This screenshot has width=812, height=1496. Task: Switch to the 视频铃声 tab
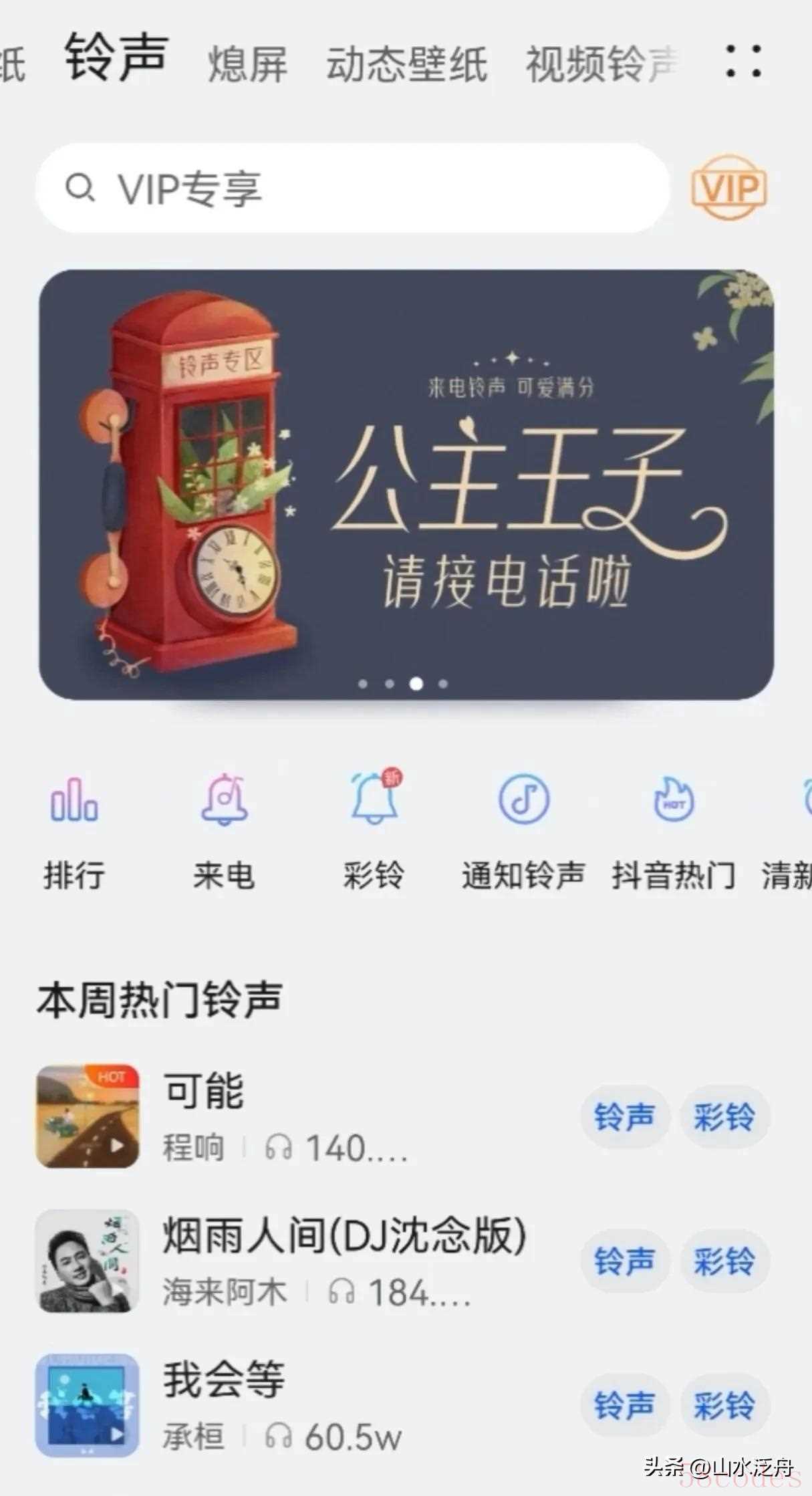coord(601,64)
